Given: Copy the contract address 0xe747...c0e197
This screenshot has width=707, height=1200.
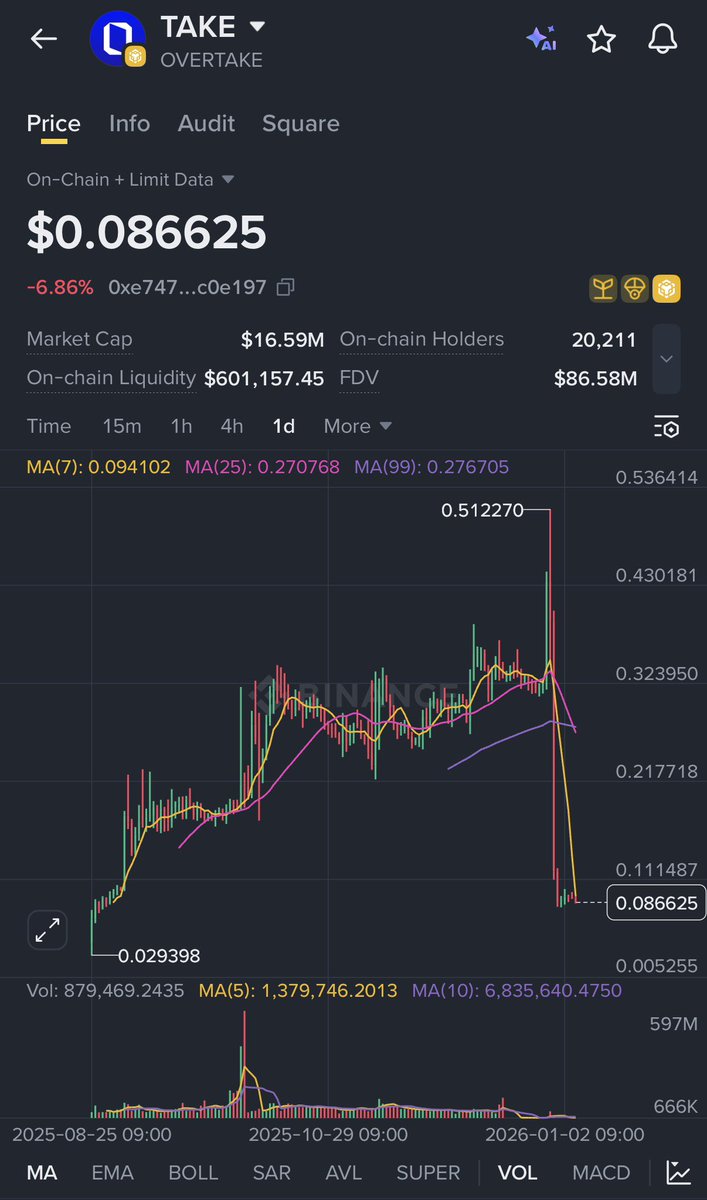Looking at the screenshot, I should point(285,288).
